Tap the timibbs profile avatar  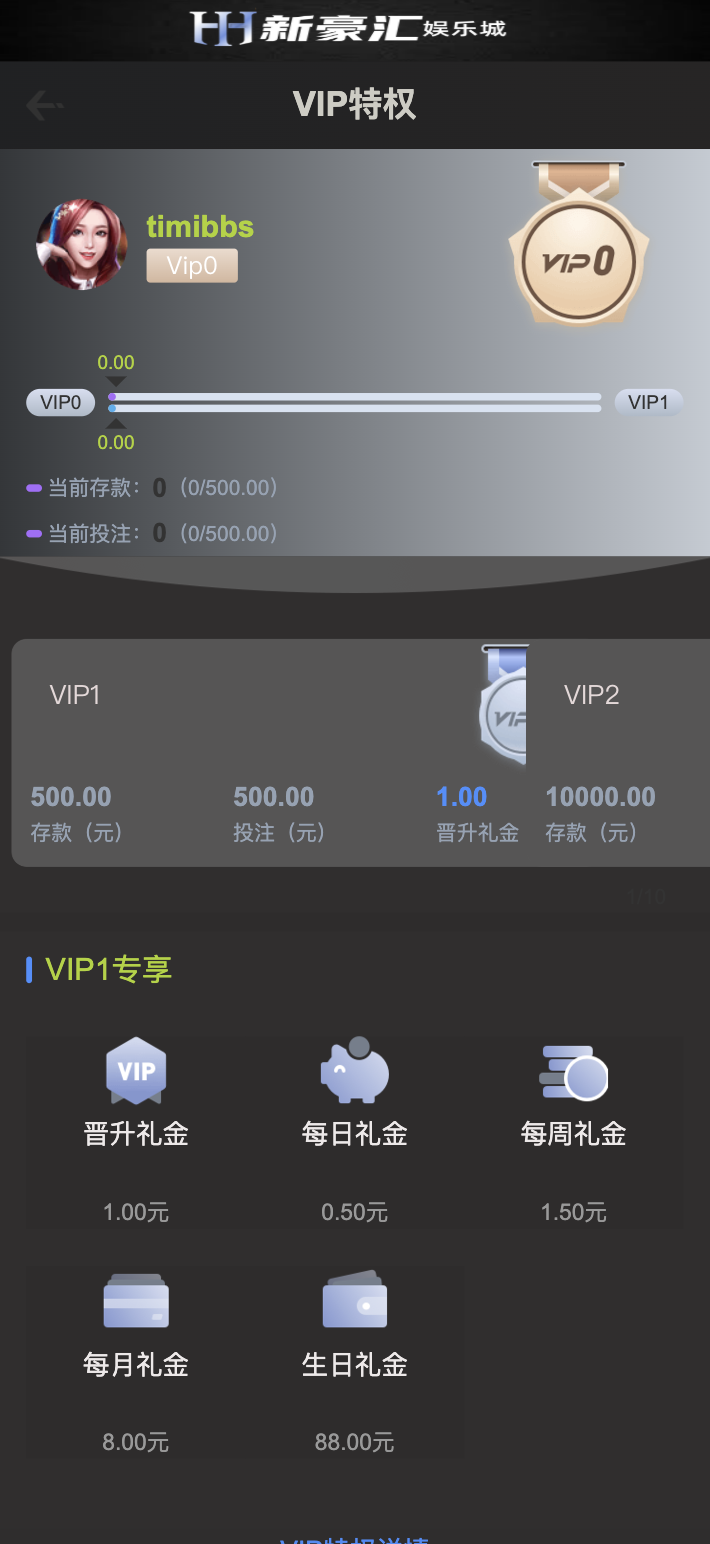82,244
